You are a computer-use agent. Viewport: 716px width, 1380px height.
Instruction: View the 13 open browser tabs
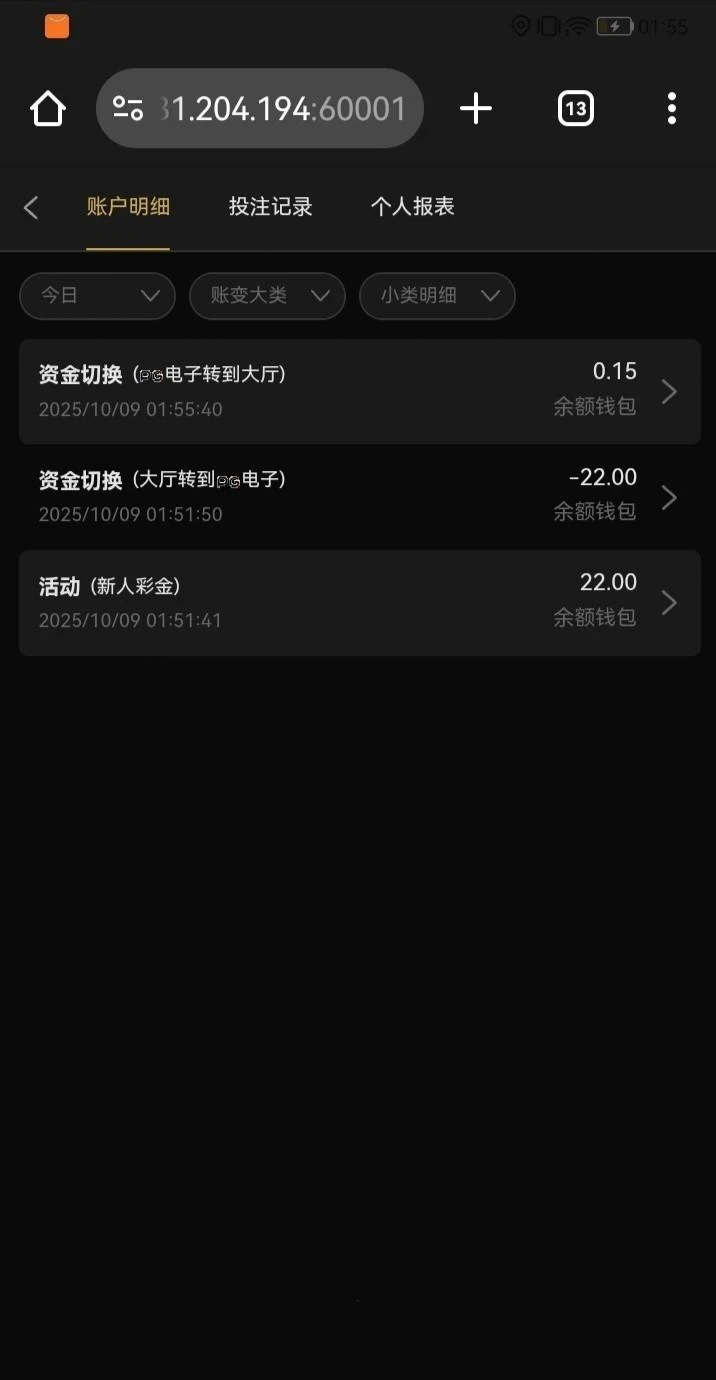[x=575, y=108]
